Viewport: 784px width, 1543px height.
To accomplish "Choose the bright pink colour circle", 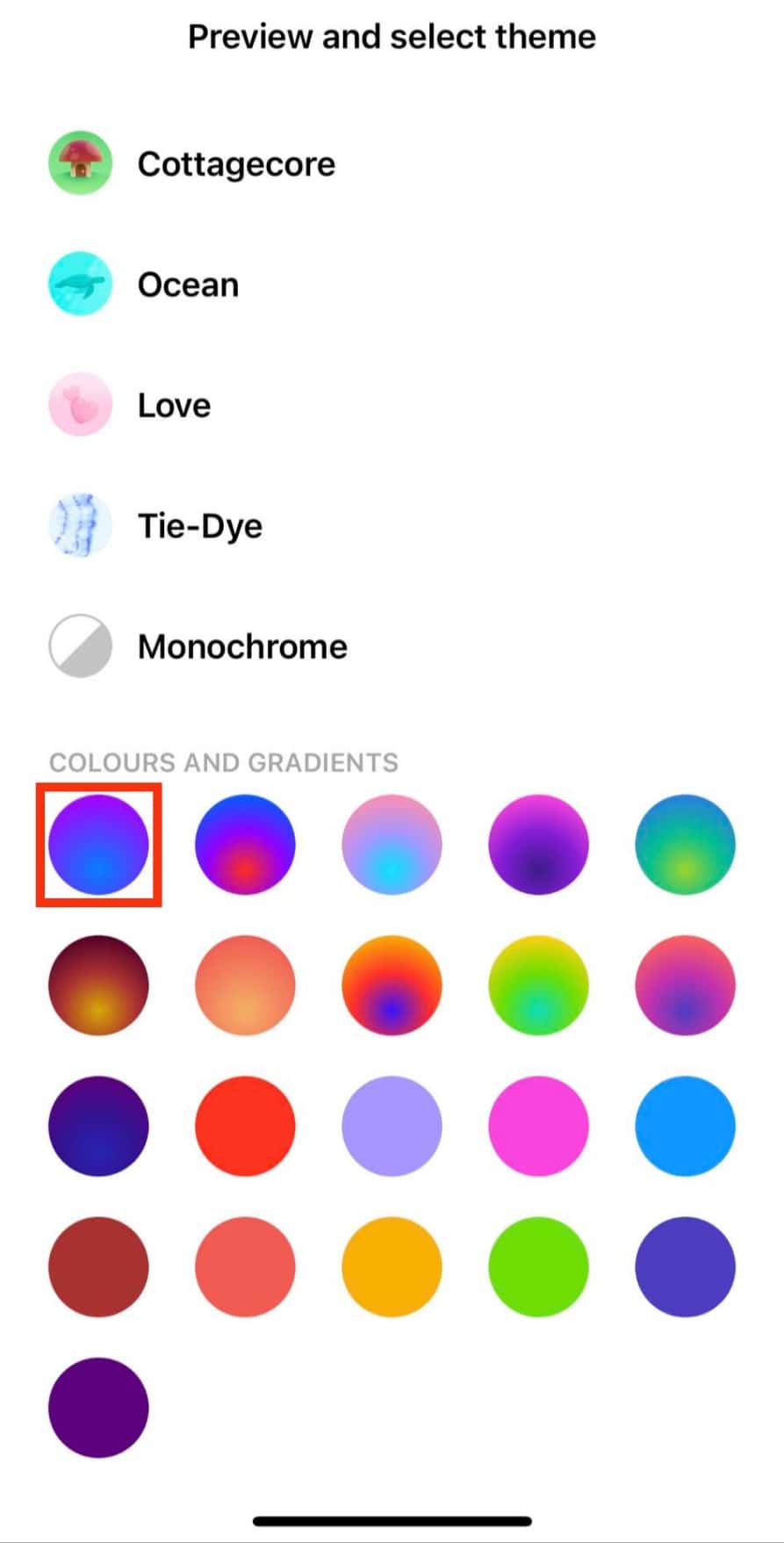I will 538,1127.
